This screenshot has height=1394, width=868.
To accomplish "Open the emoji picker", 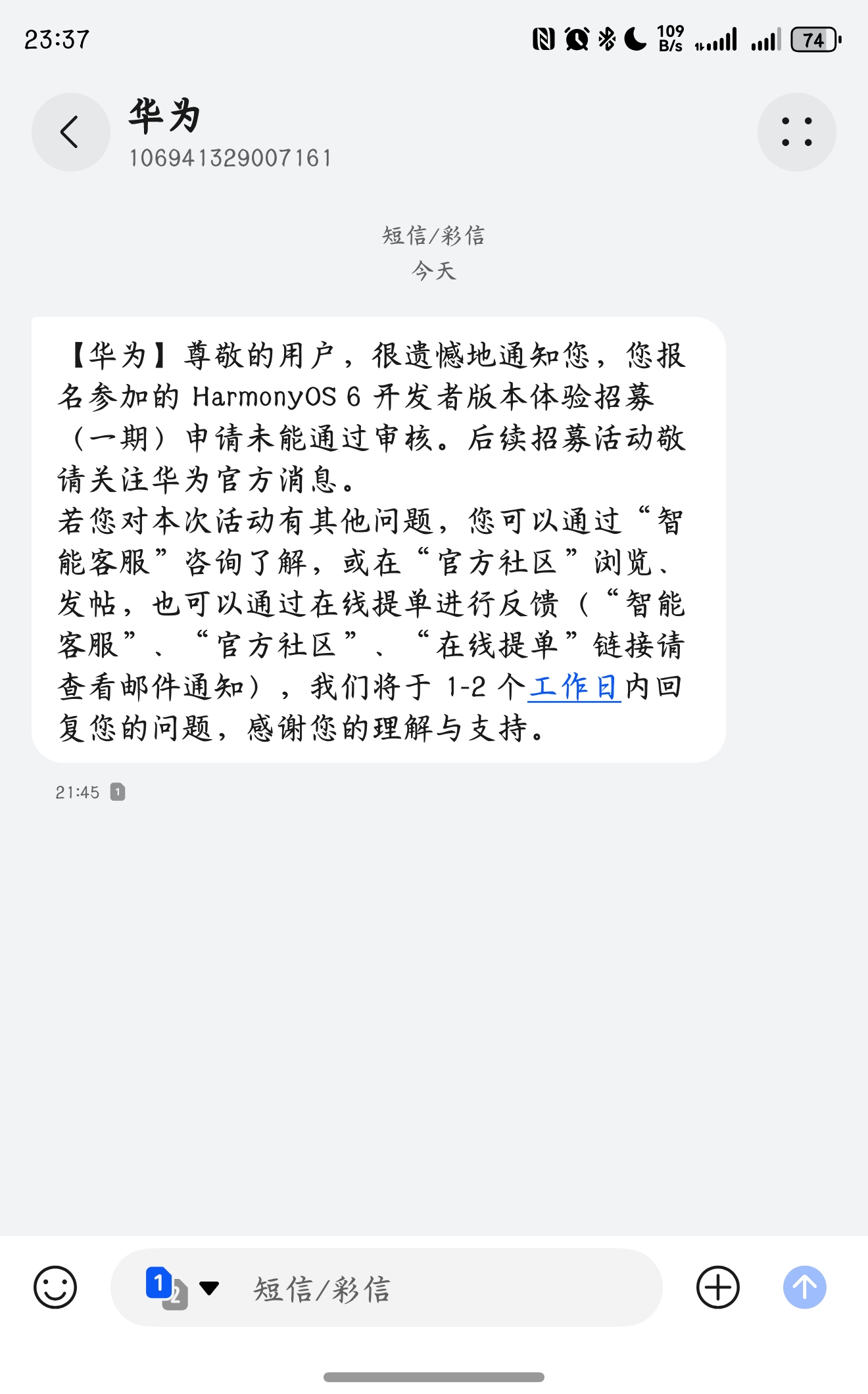I will [x=55, y=1287].
